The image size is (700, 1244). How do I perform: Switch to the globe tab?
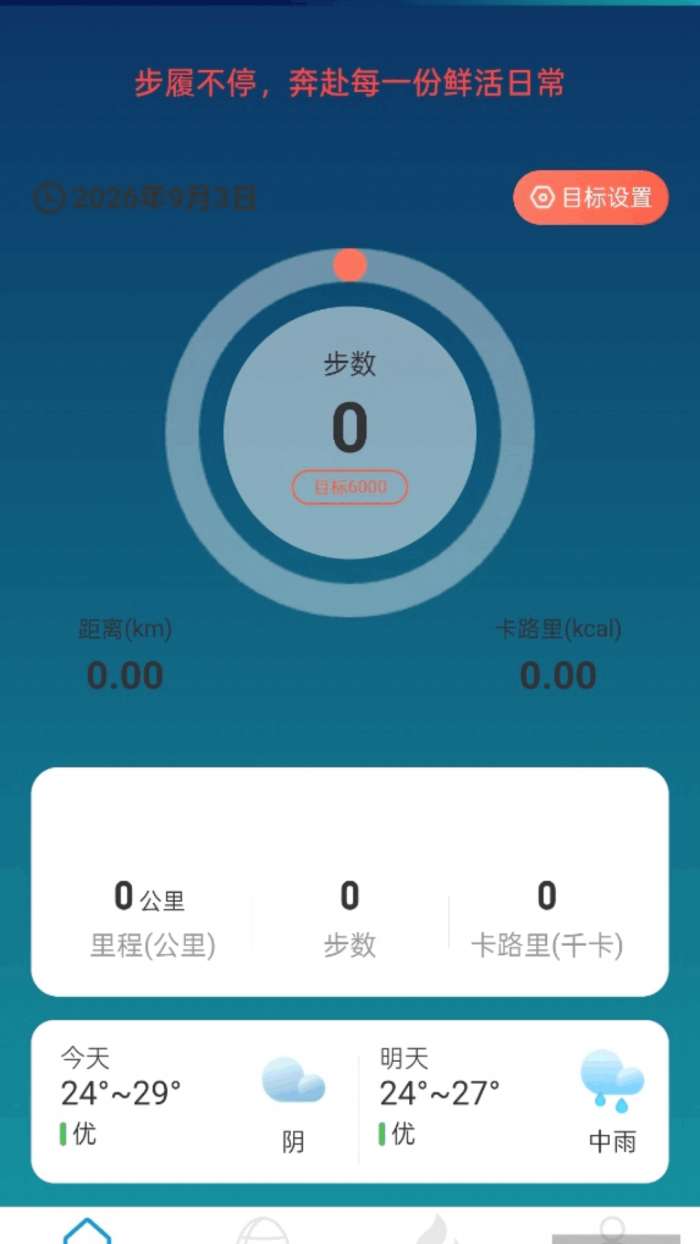click(x=262, y=1231)
